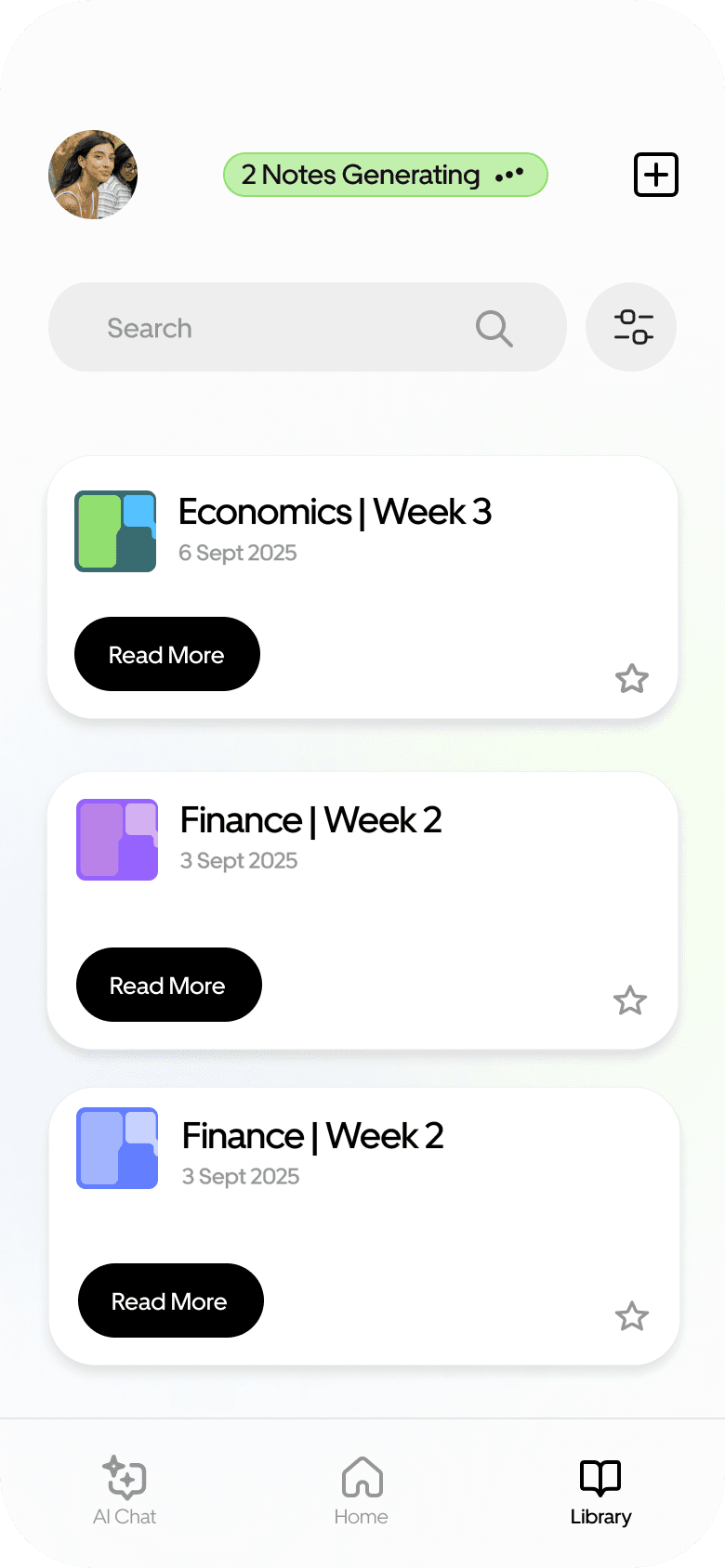725x1568 pixels.
Task: Favorite the blue-icon Finance | Week 2 note
Action: pyautogui.click(x=632, y=1316)
